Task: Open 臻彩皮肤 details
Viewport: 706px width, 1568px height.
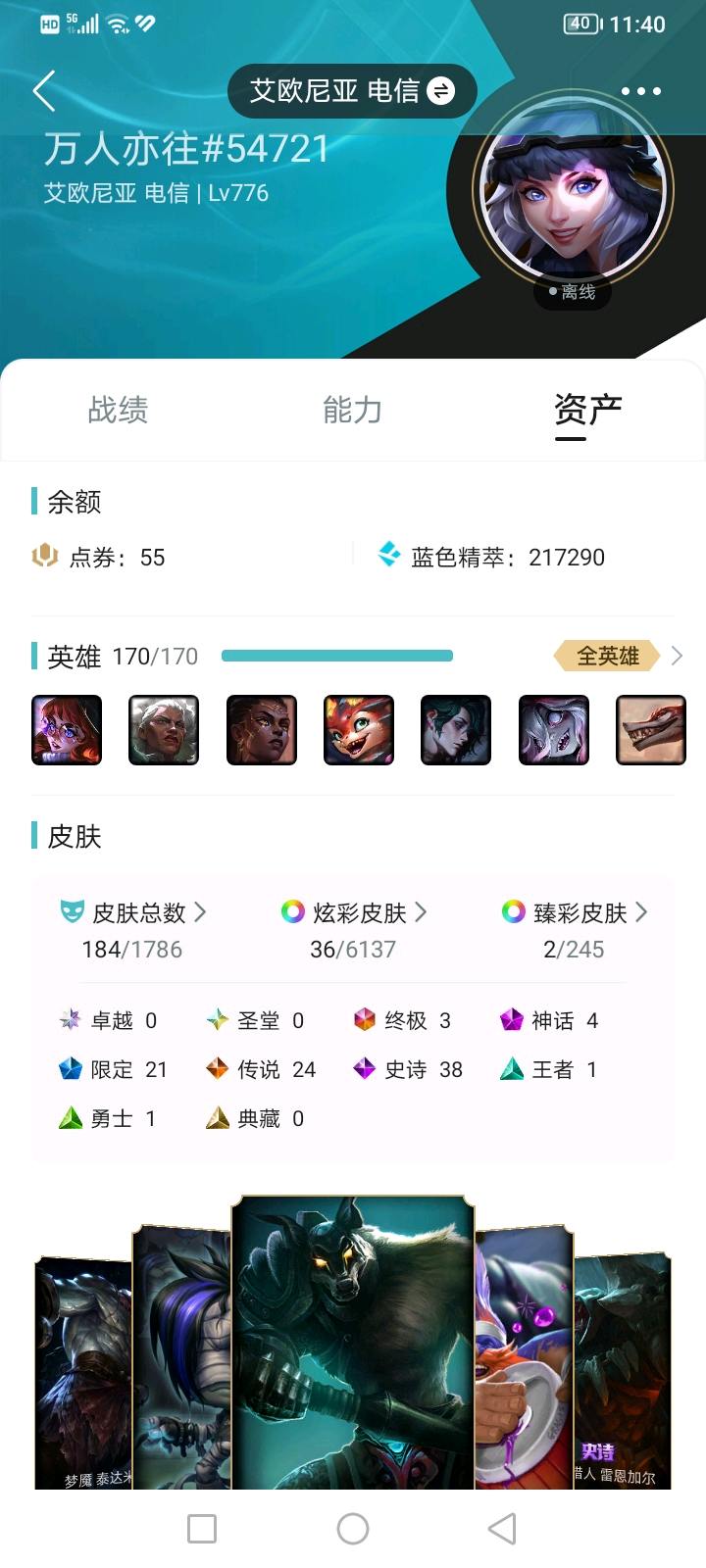Action: pos(575,912)
